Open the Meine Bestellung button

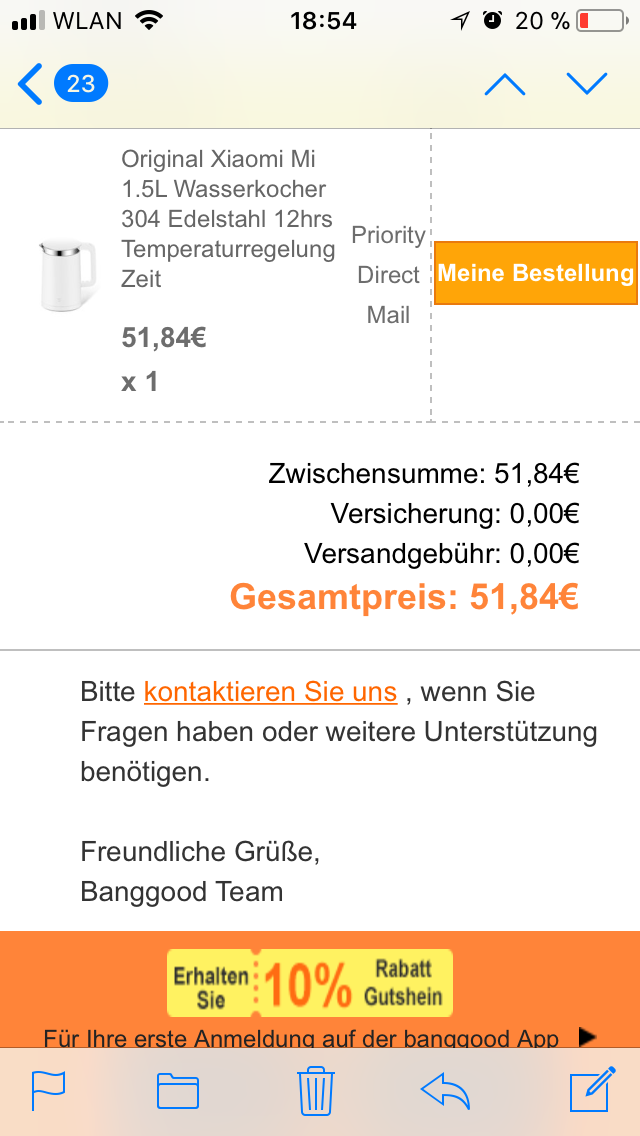coord(535,273)
